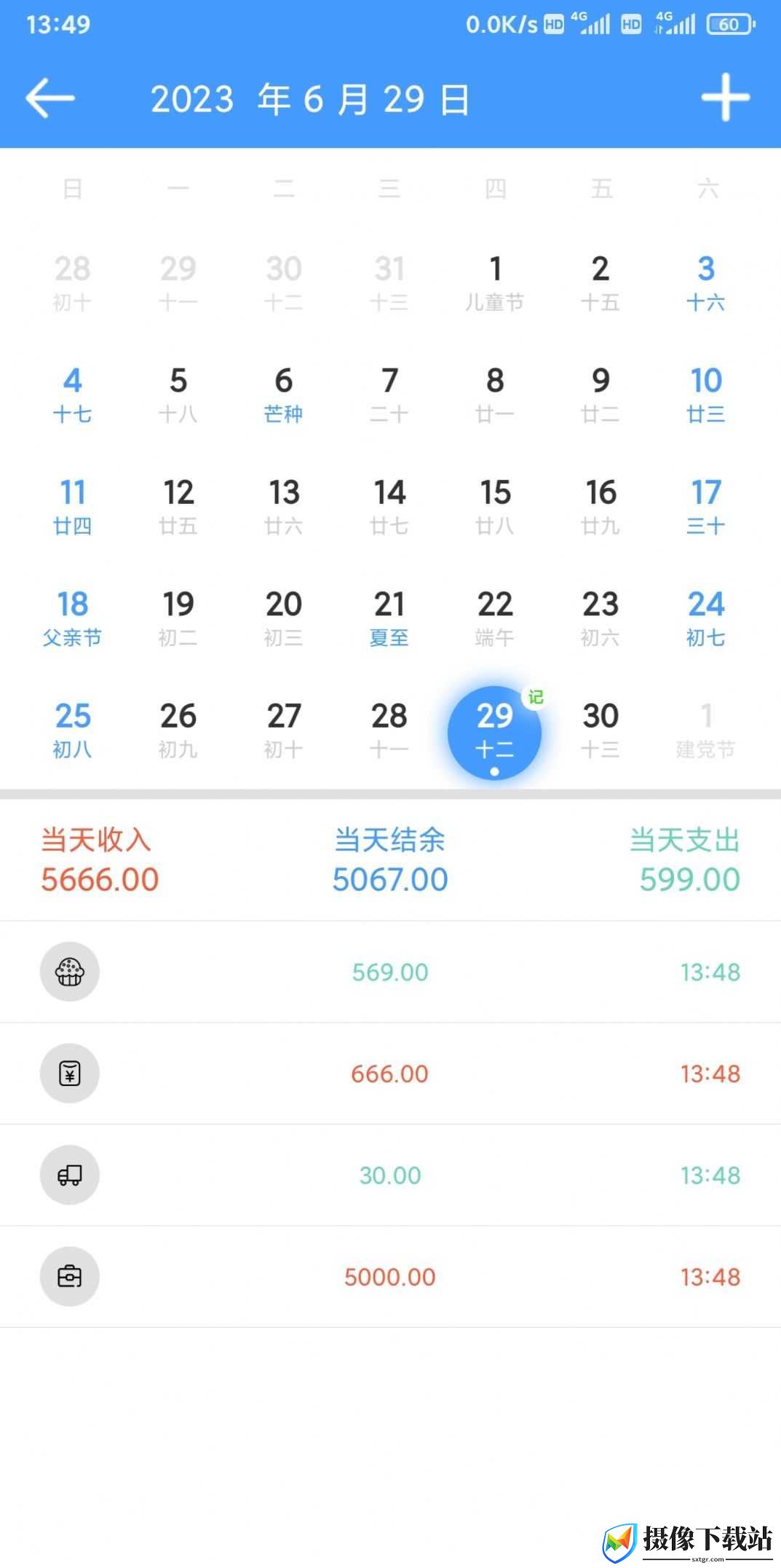Tap the highlighted date 29

[x=495, y=733]
